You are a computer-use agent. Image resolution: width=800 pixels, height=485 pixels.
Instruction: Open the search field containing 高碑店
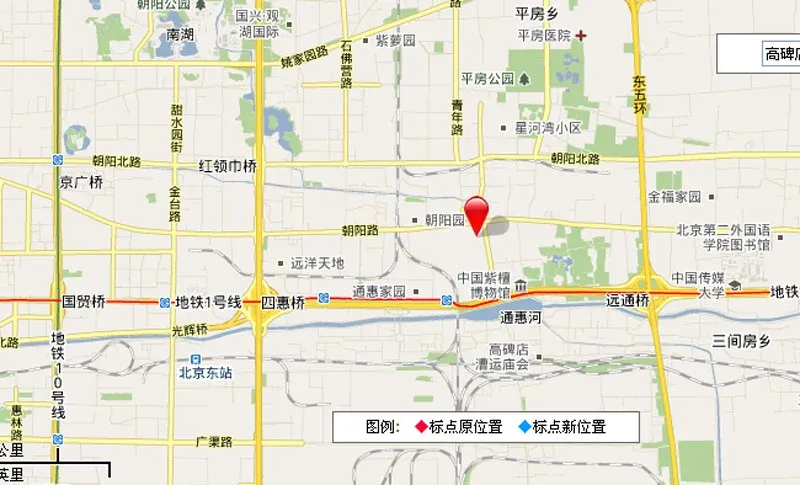click(x=778, y=53)
